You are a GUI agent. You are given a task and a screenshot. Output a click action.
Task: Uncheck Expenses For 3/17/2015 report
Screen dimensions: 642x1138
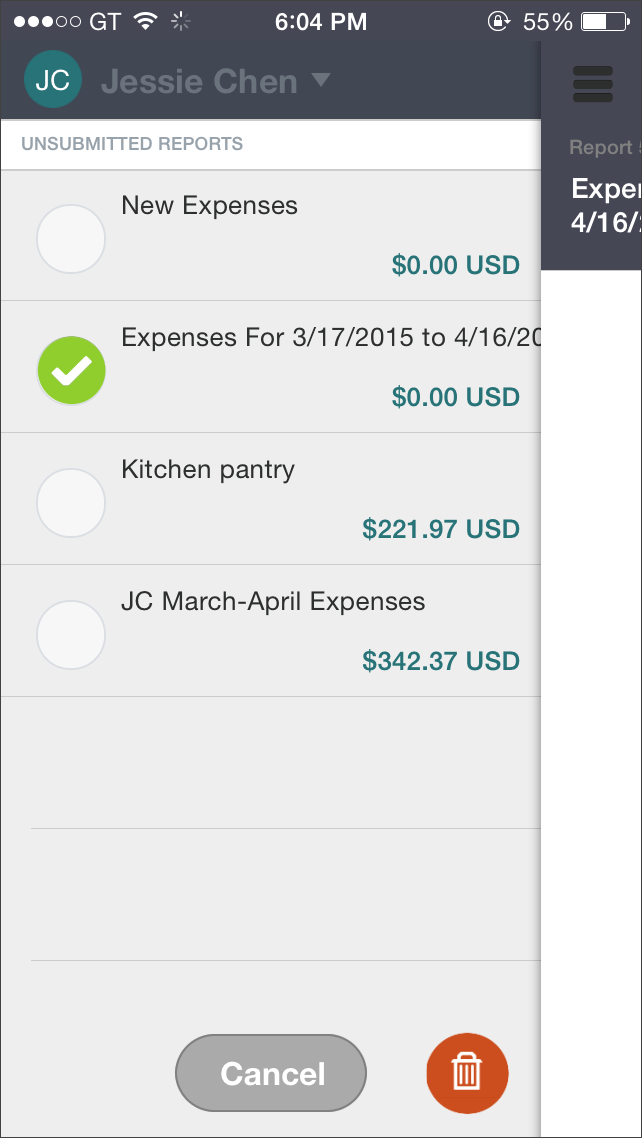71,371
